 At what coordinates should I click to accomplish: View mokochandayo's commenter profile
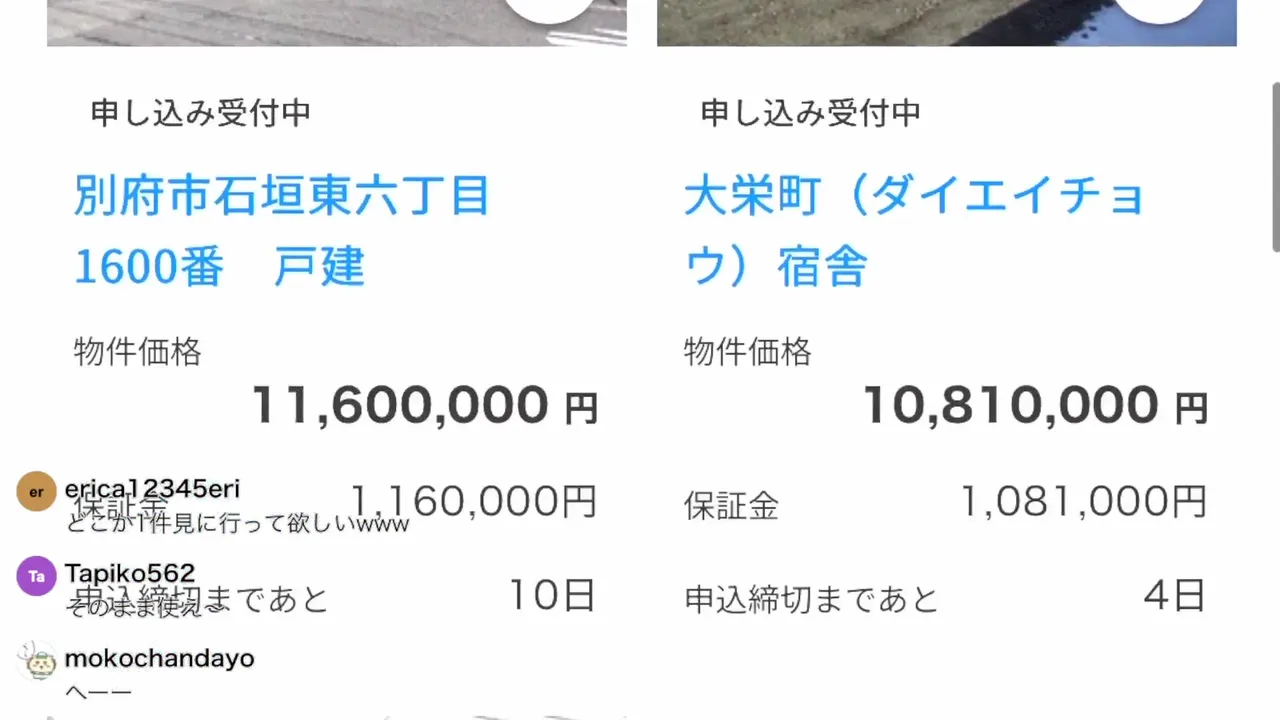[38, 660]
